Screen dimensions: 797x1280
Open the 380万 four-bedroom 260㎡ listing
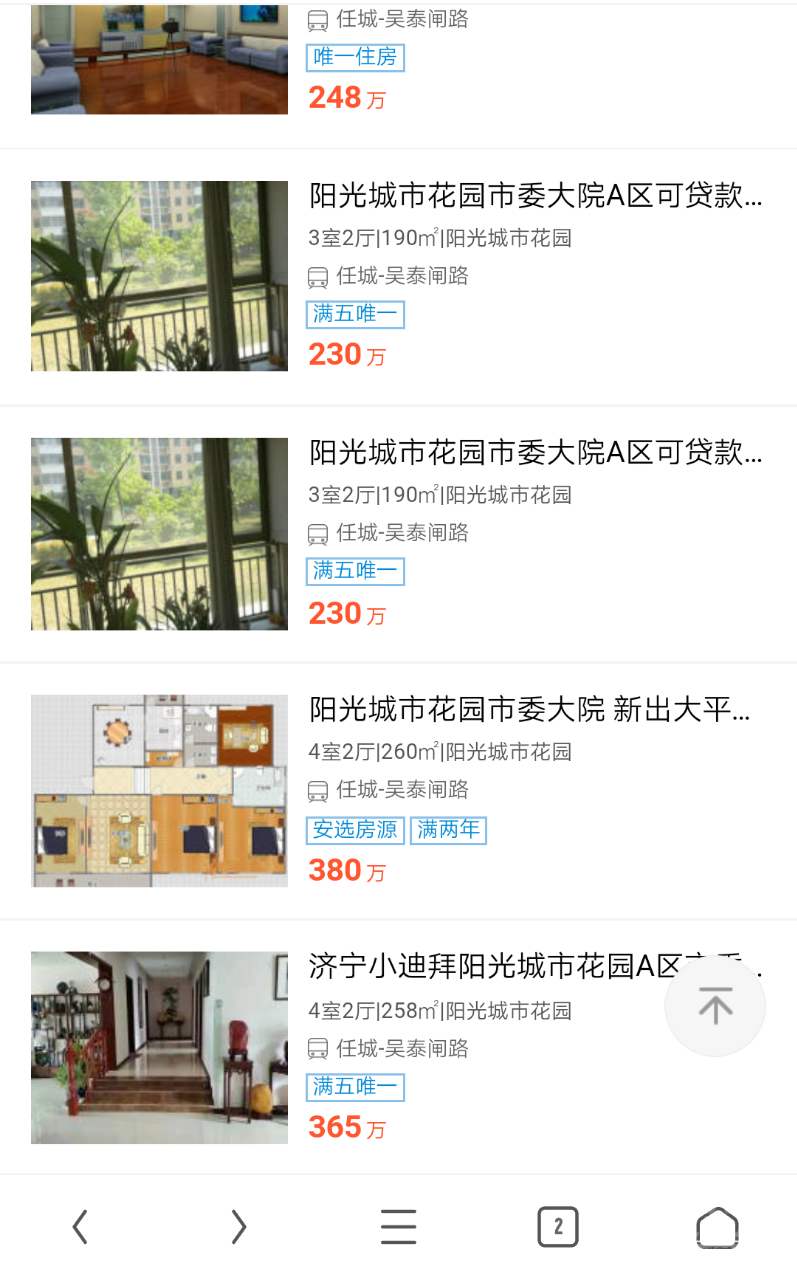point(530,712)
